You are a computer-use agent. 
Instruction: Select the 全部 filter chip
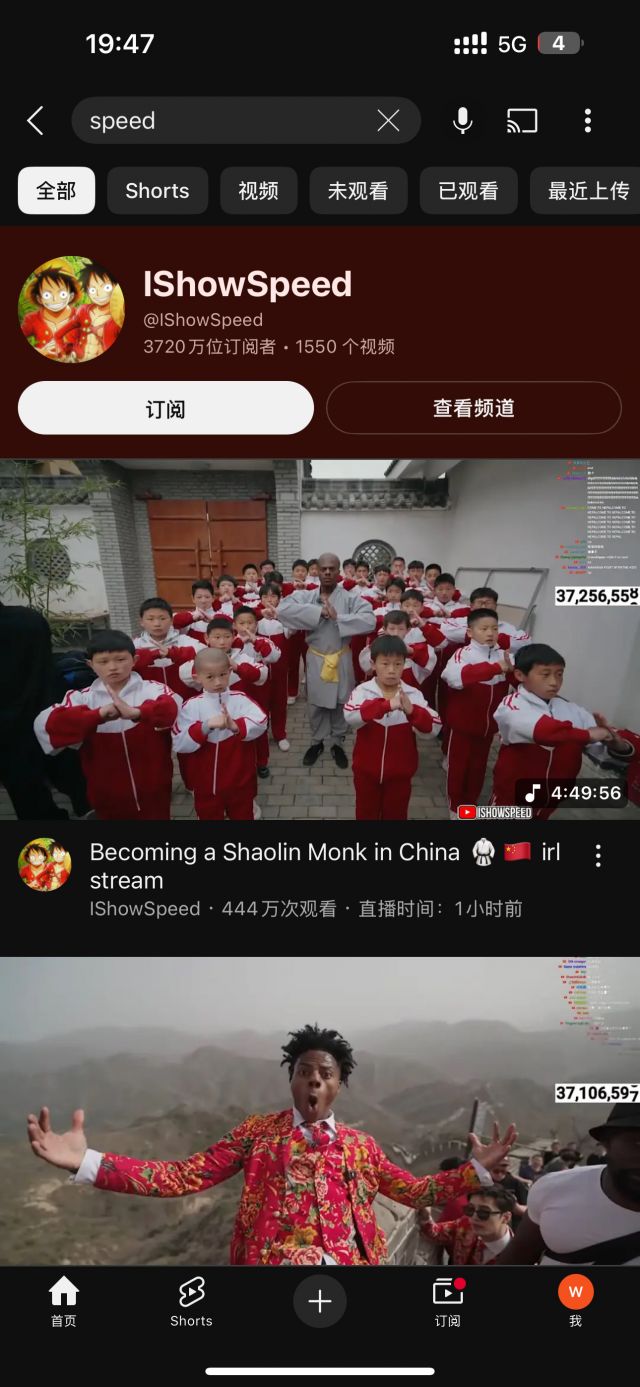(x=56, y=191)
